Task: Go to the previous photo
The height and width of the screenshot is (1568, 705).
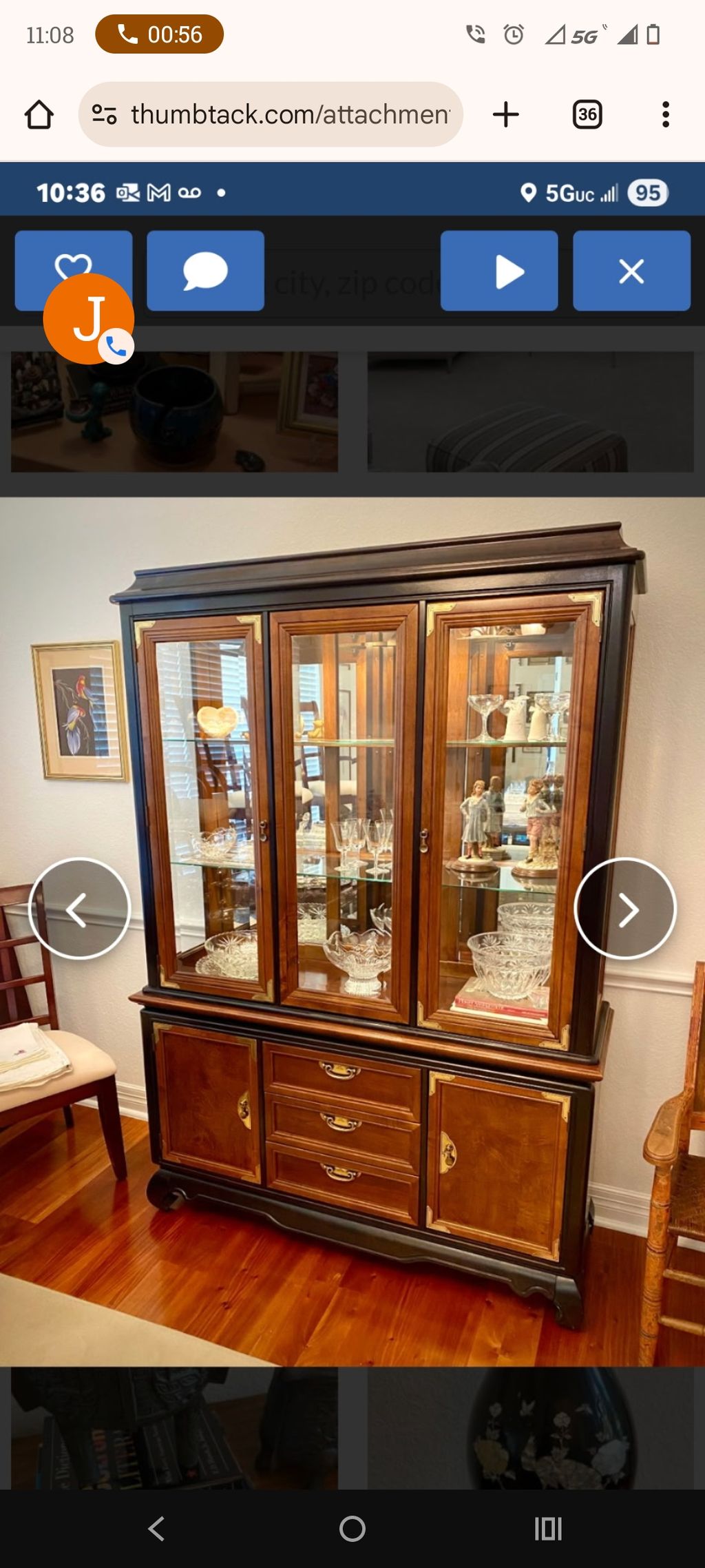Action: click(x=79, y=909)
